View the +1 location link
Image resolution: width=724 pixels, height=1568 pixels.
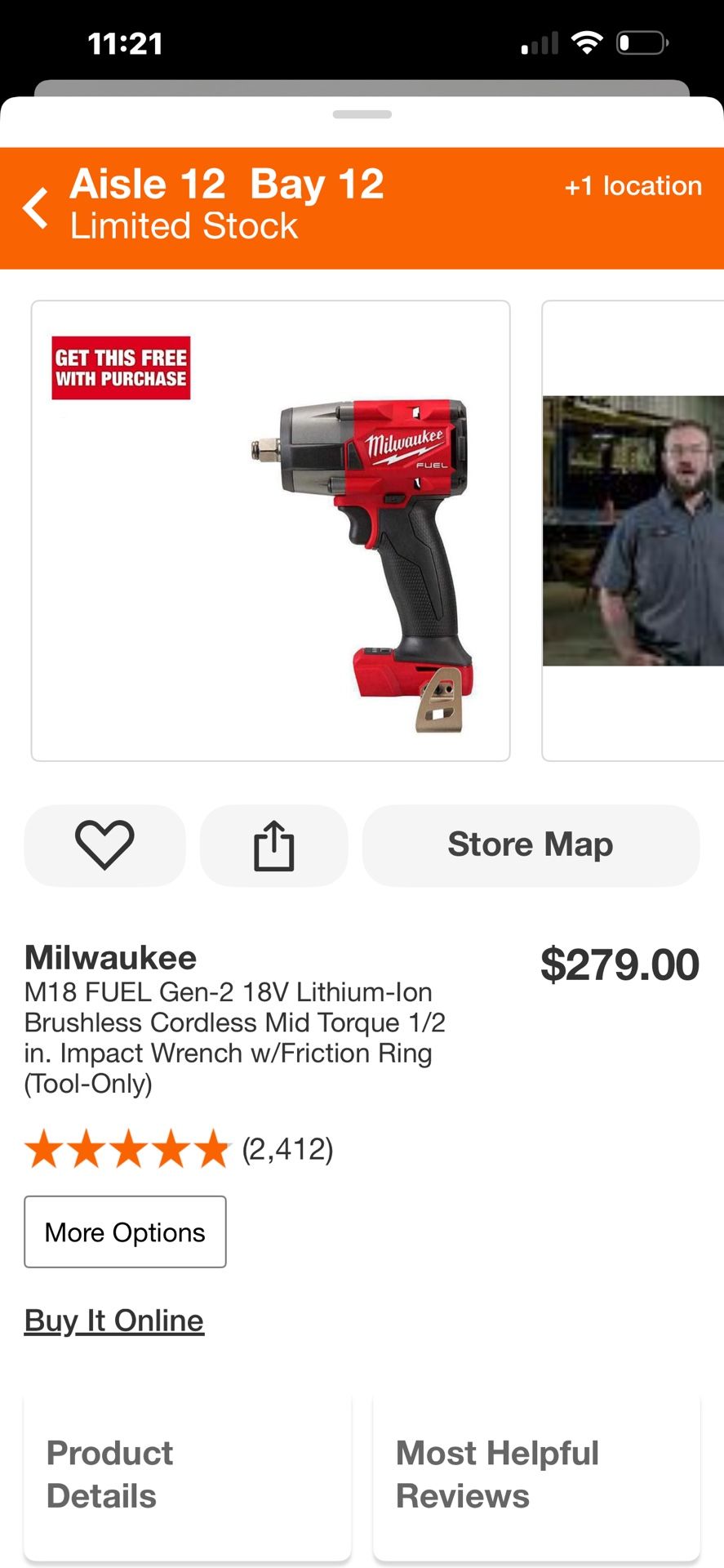(633, 186)
